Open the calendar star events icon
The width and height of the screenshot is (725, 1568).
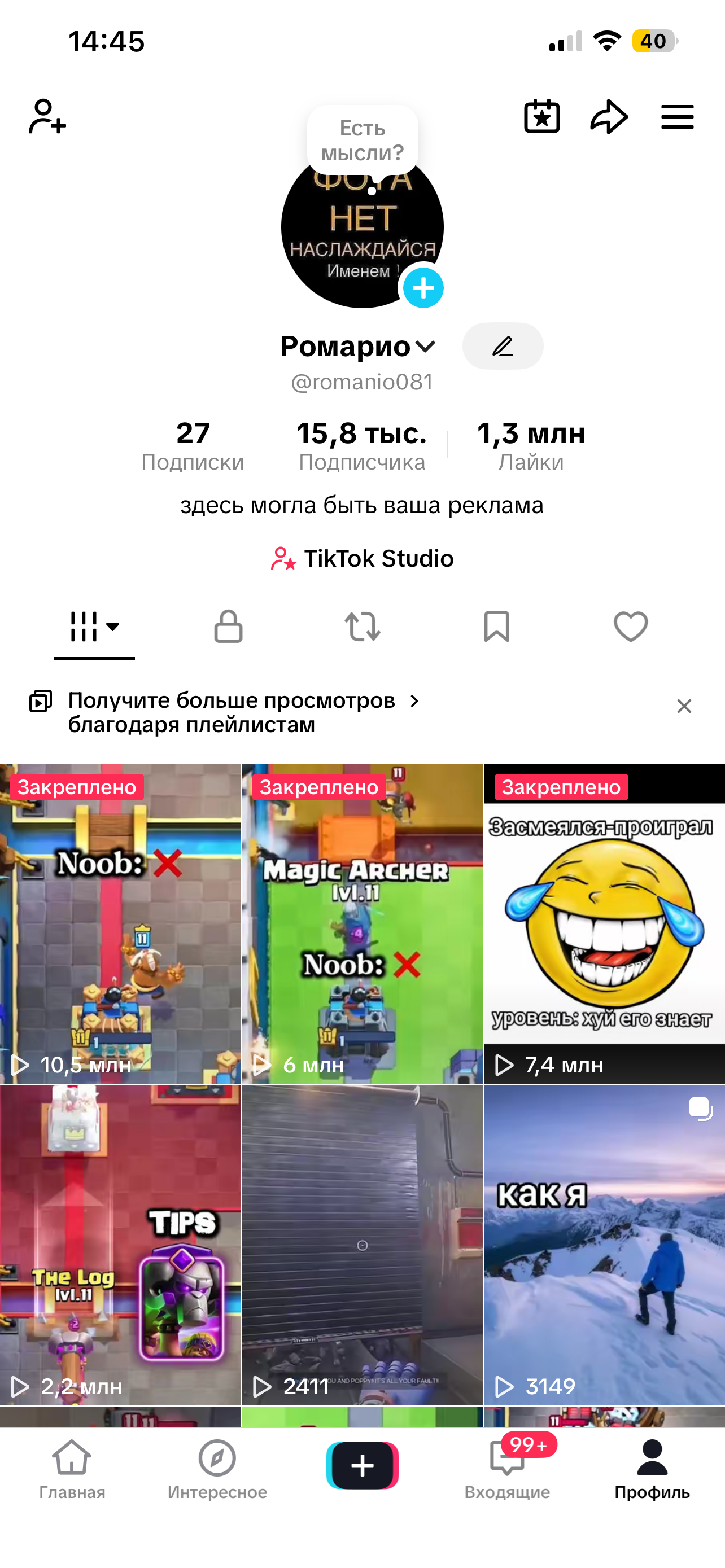(541, 116)
